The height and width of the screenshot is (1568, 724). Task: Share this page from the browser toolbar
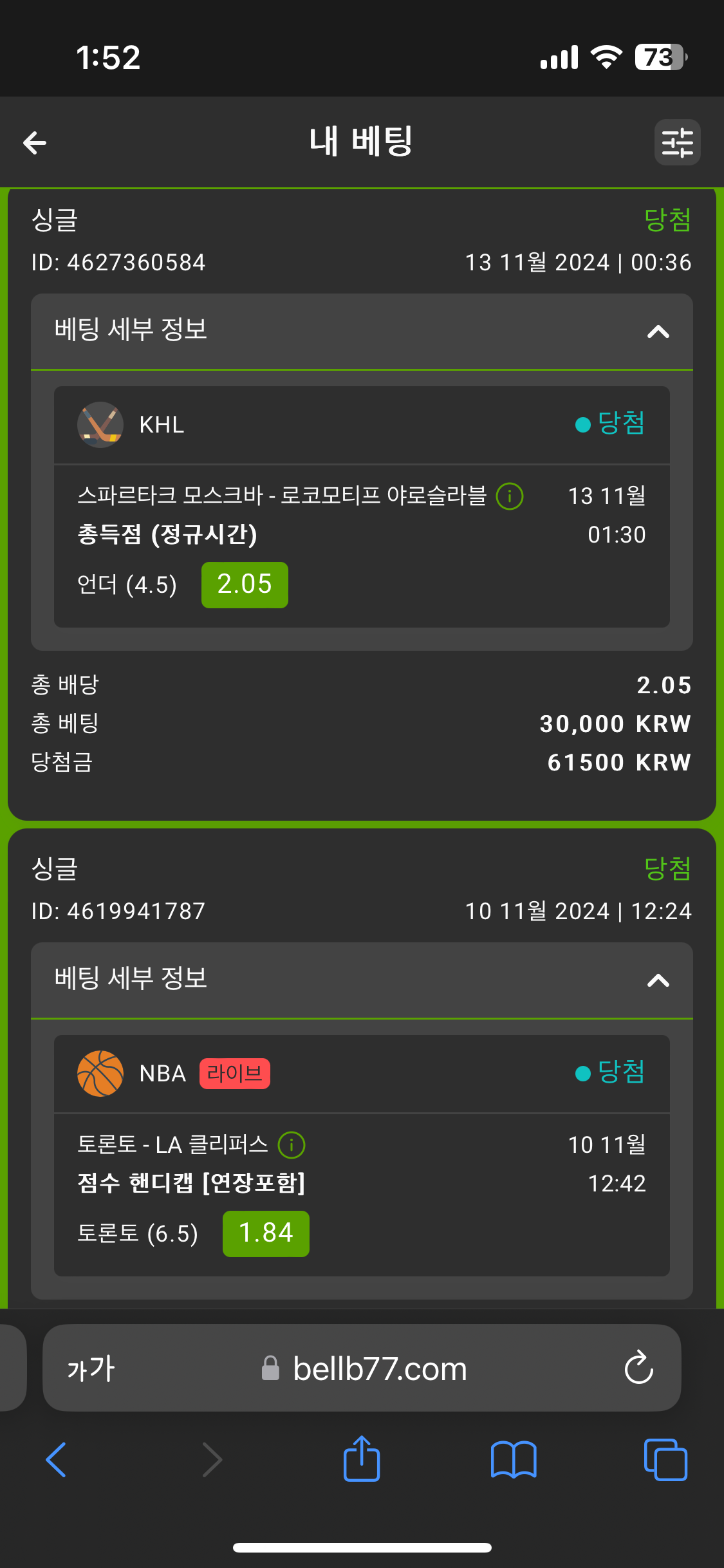coord(362,1459)
